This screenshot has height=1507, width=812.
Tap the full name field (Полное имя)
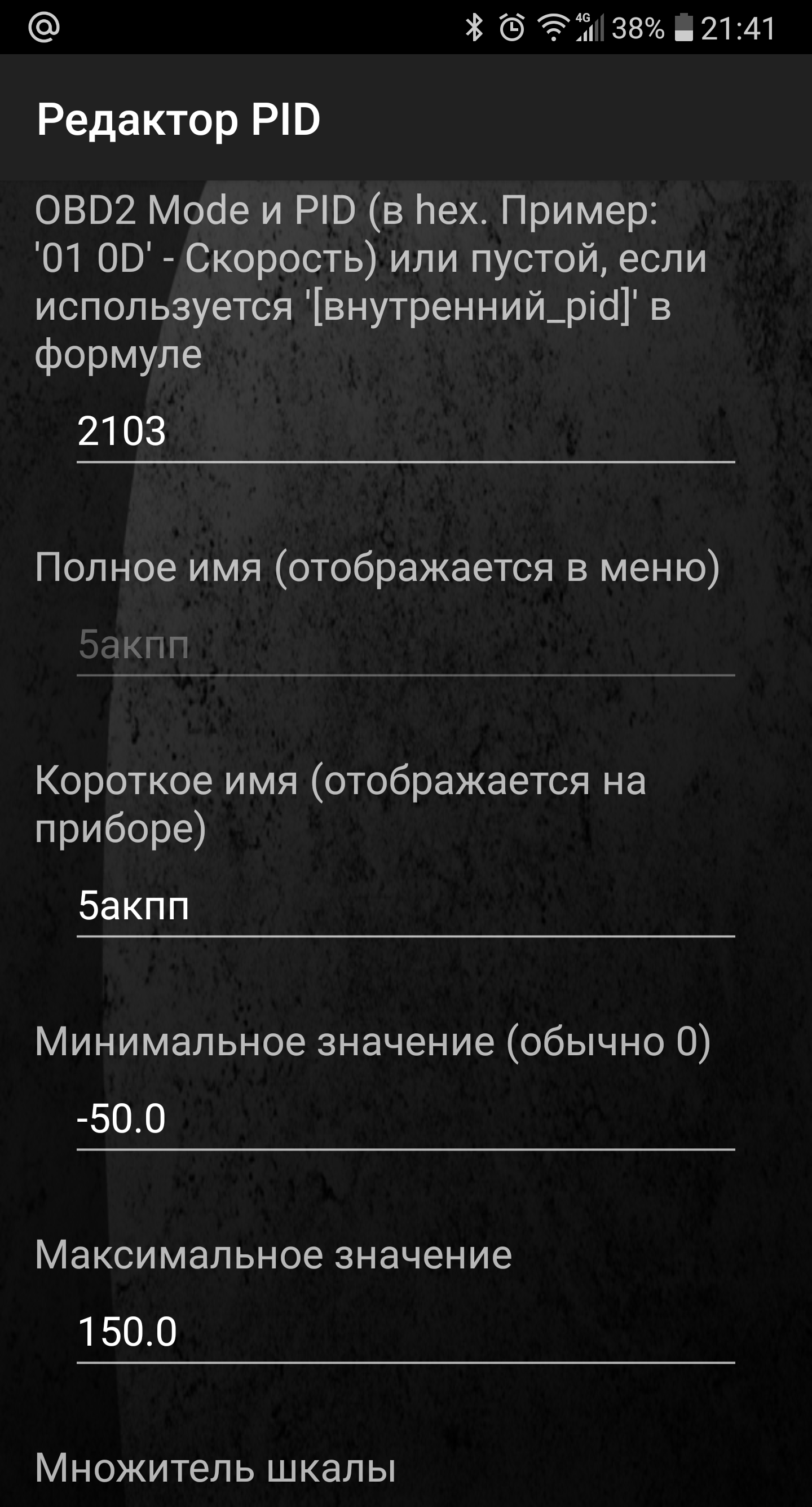pos(405,645)
